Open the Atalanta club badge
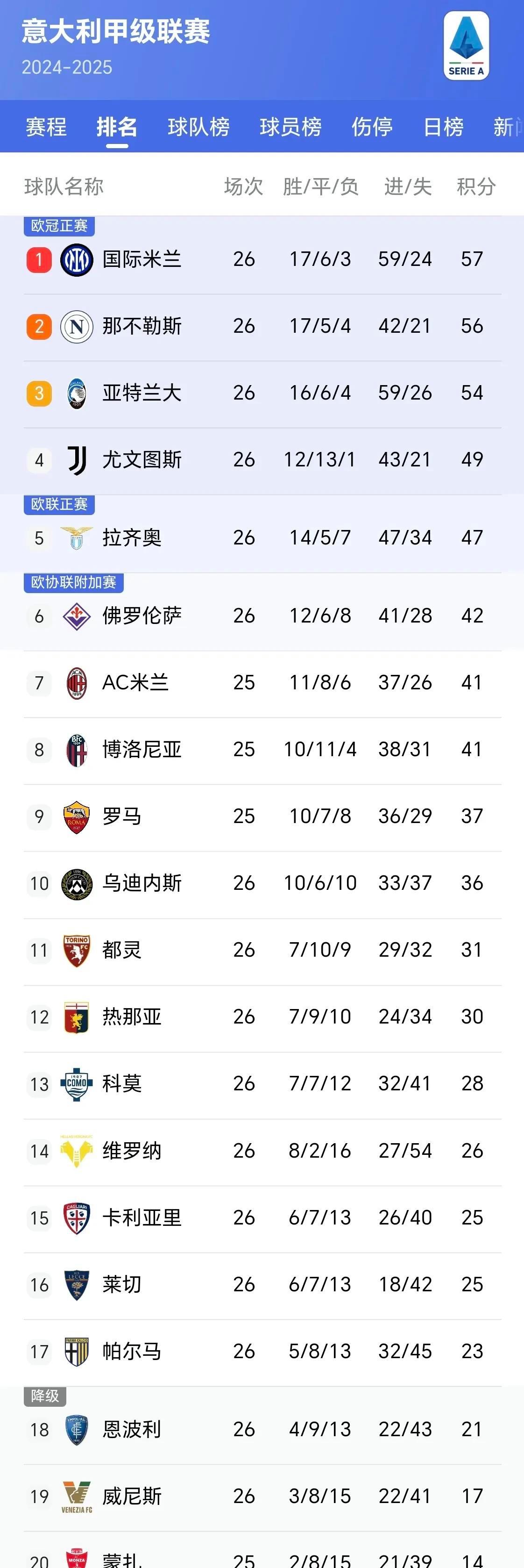The height and width of the screenshot is (1568, 524). tap(76, 393)
